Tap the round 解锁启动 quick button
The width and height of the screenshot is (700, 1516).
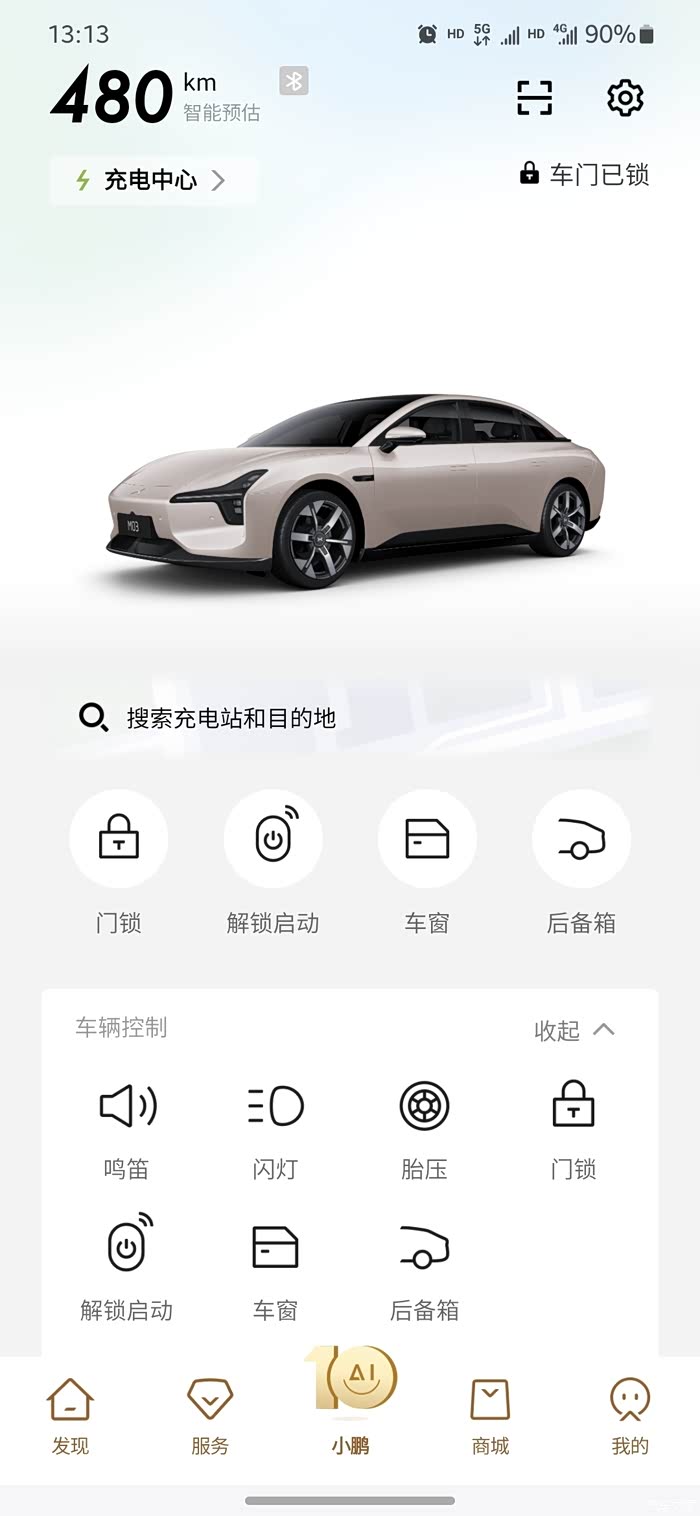coord(273,839)
